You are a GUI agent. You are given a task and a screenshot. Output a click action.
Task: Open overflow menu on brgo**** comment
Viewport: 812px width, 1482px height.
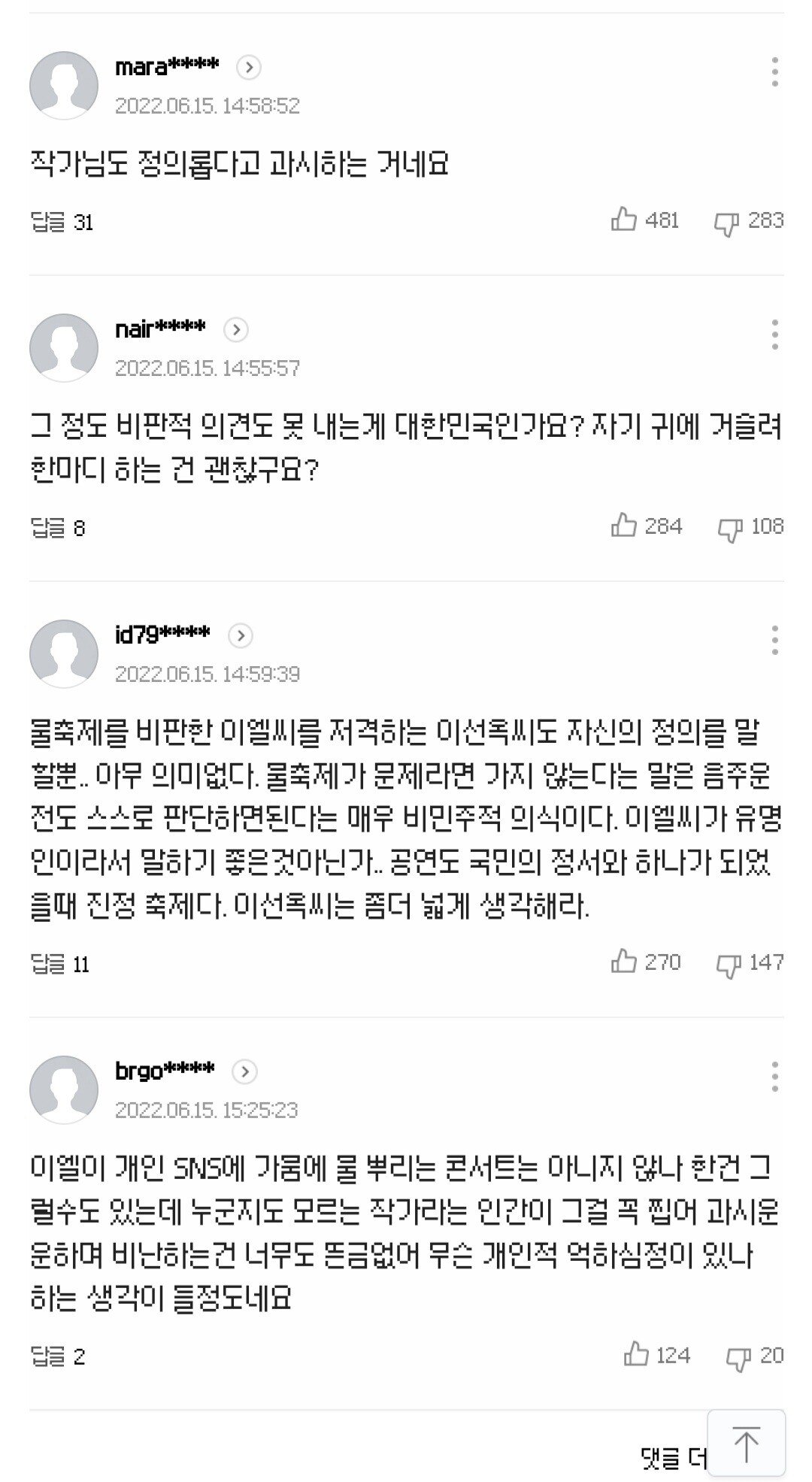(x=774, y=1077)
